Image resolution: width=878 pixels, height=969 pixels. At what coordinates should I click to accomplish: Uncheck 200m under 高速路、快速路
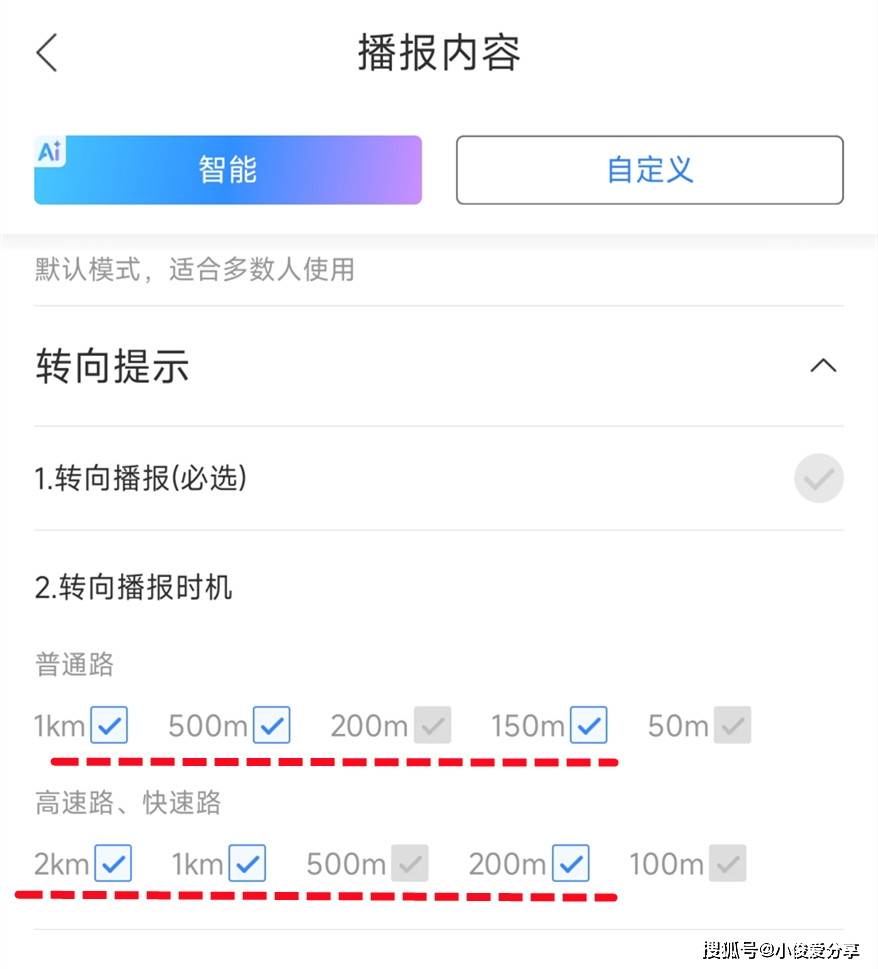click(571, 863)
